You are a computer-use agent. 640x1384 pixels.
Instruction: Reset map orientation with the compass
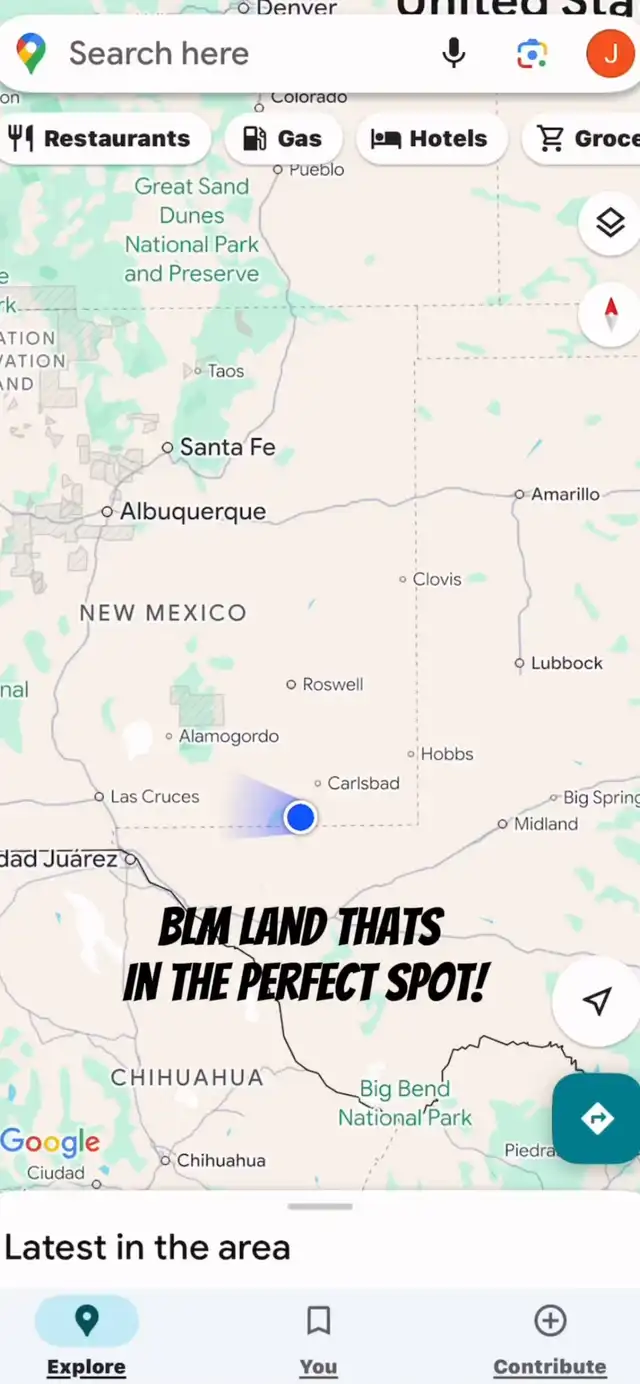pyautogui.click(x=610, y=315)
